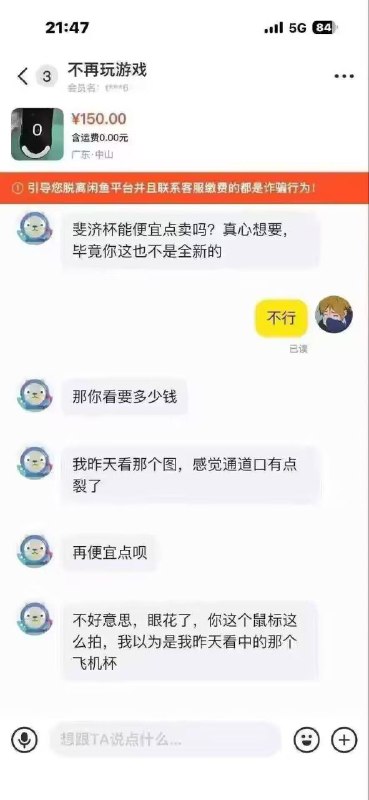Open the three-dot overflow menu

click(344, 77)
